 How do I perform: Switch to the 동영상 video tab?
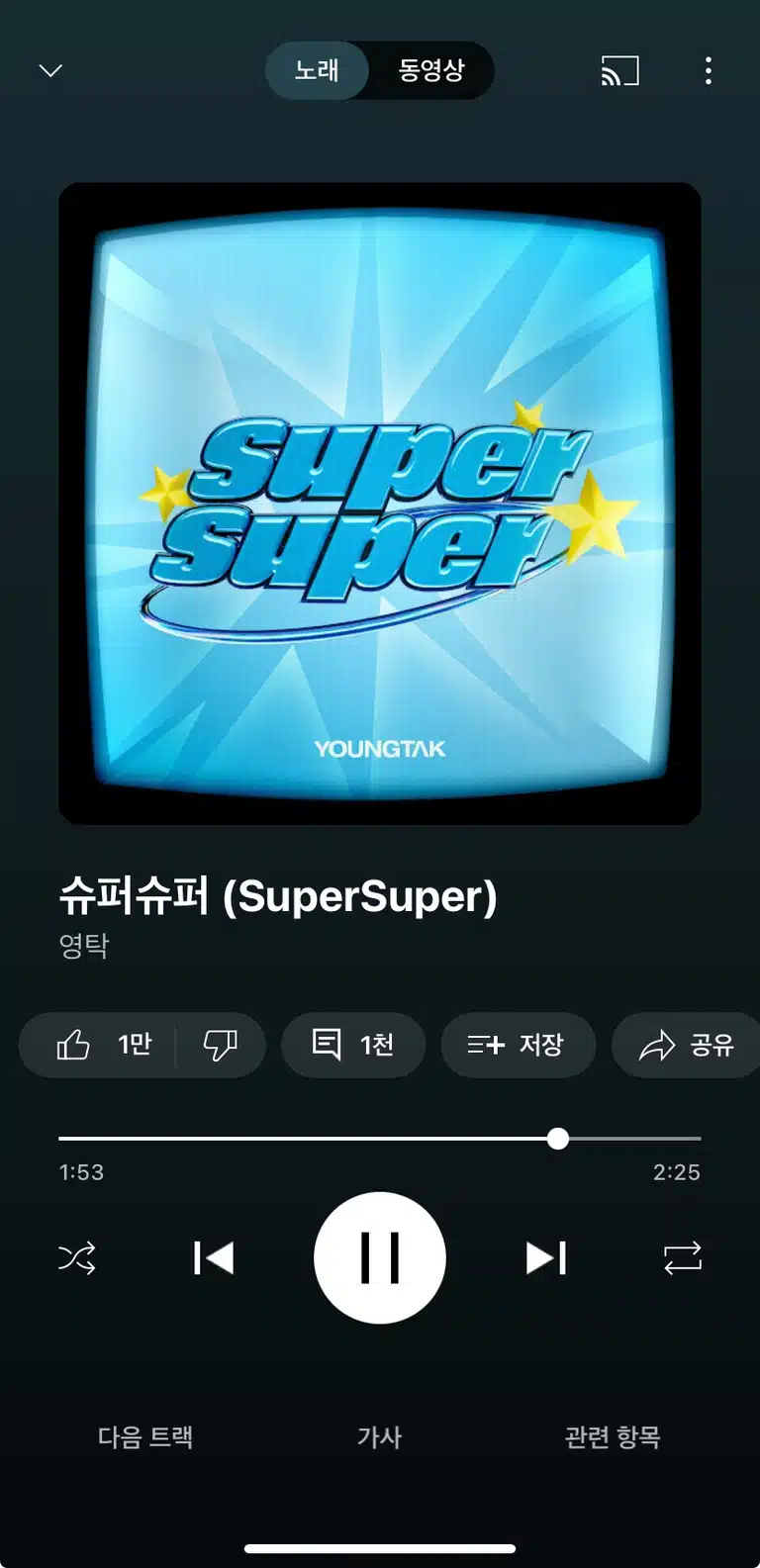click(430, 70)
